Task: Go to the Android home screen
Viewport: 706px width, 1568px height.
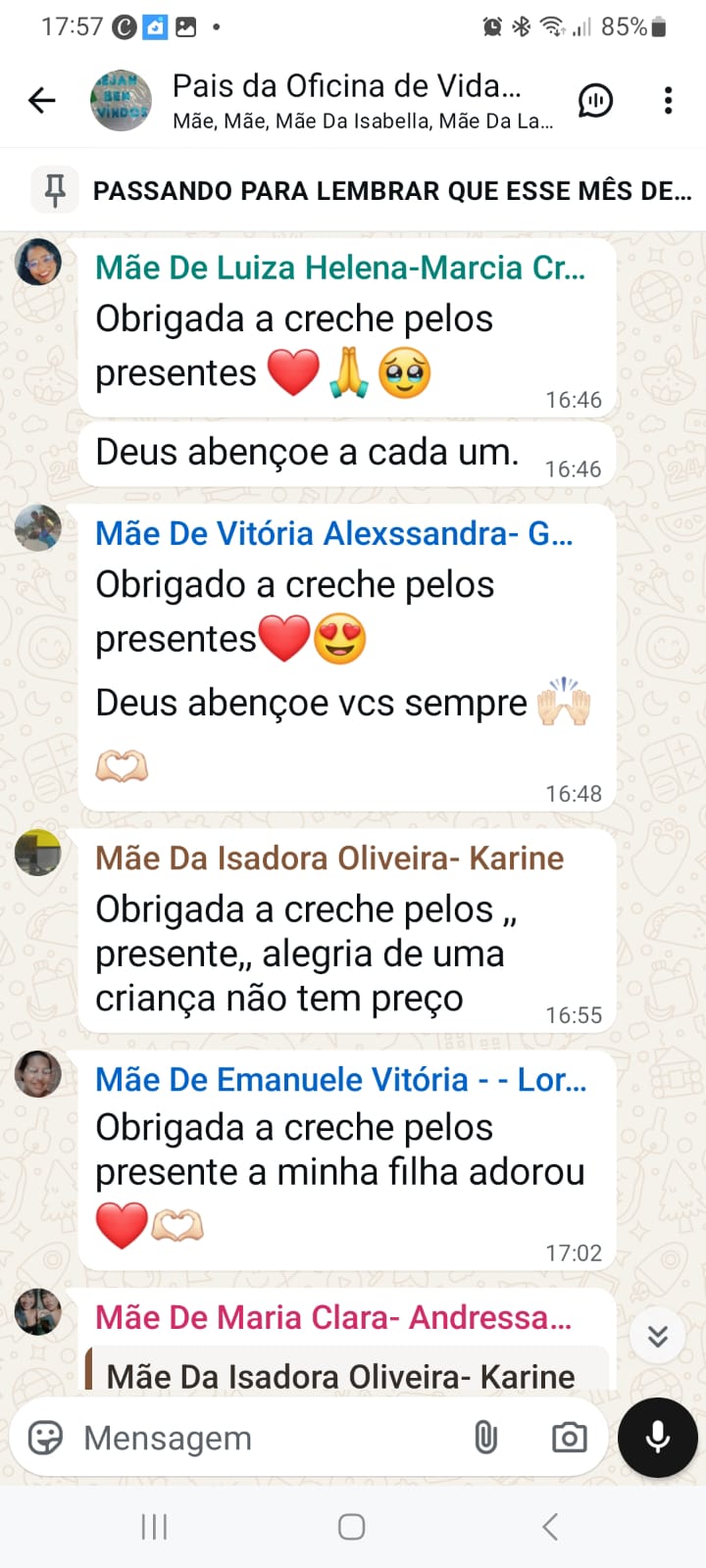Action: (x=352, y=1526)
